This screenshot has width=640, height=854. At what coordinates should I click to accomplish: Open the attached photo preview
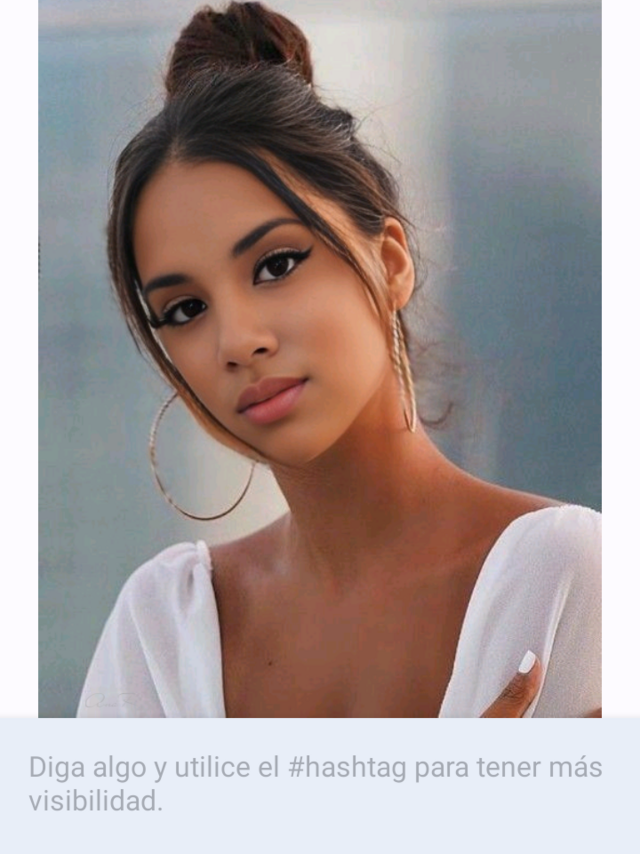point(320,358)
